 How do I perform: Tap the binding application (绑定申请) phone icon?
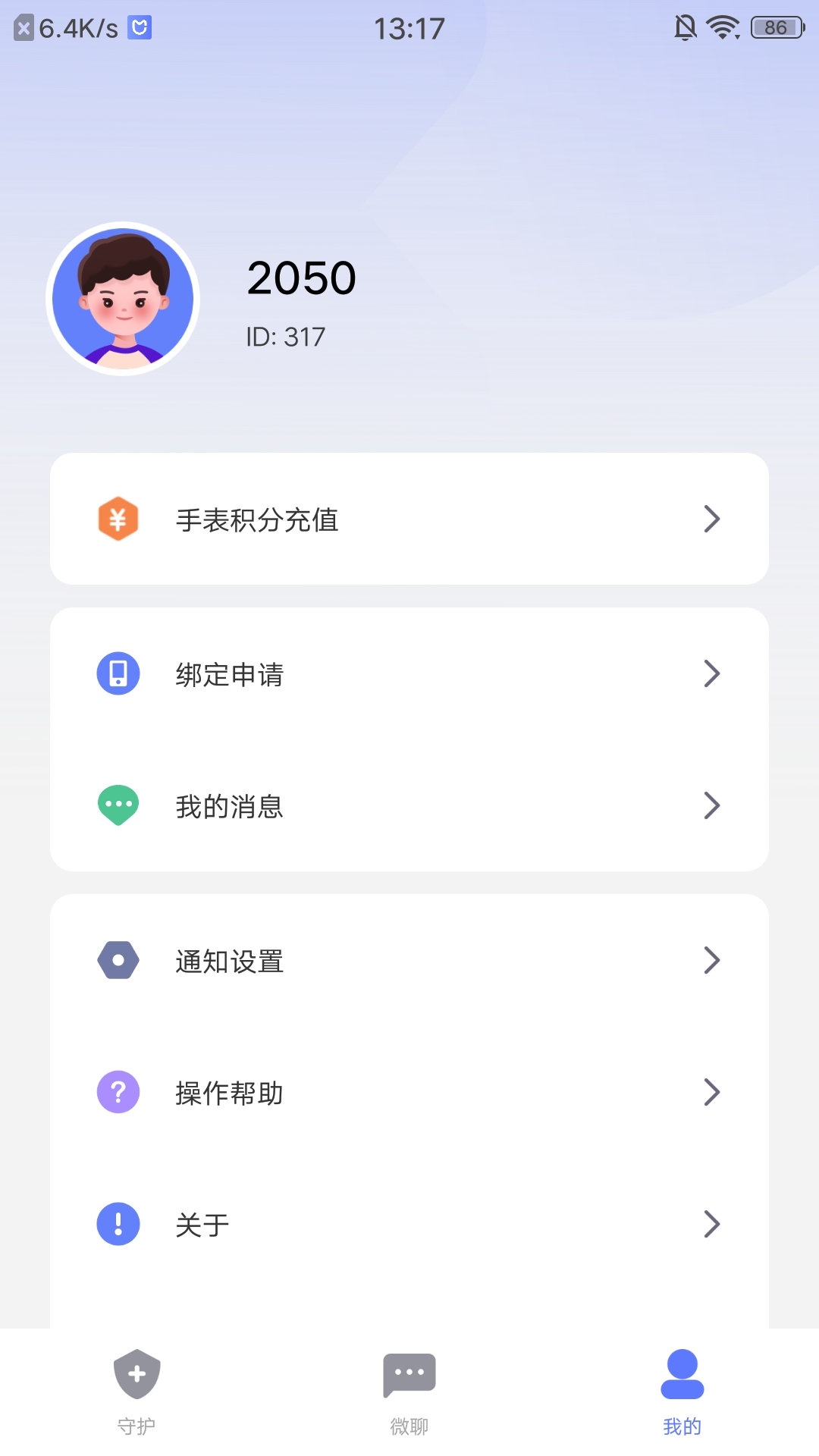(118, 673)
